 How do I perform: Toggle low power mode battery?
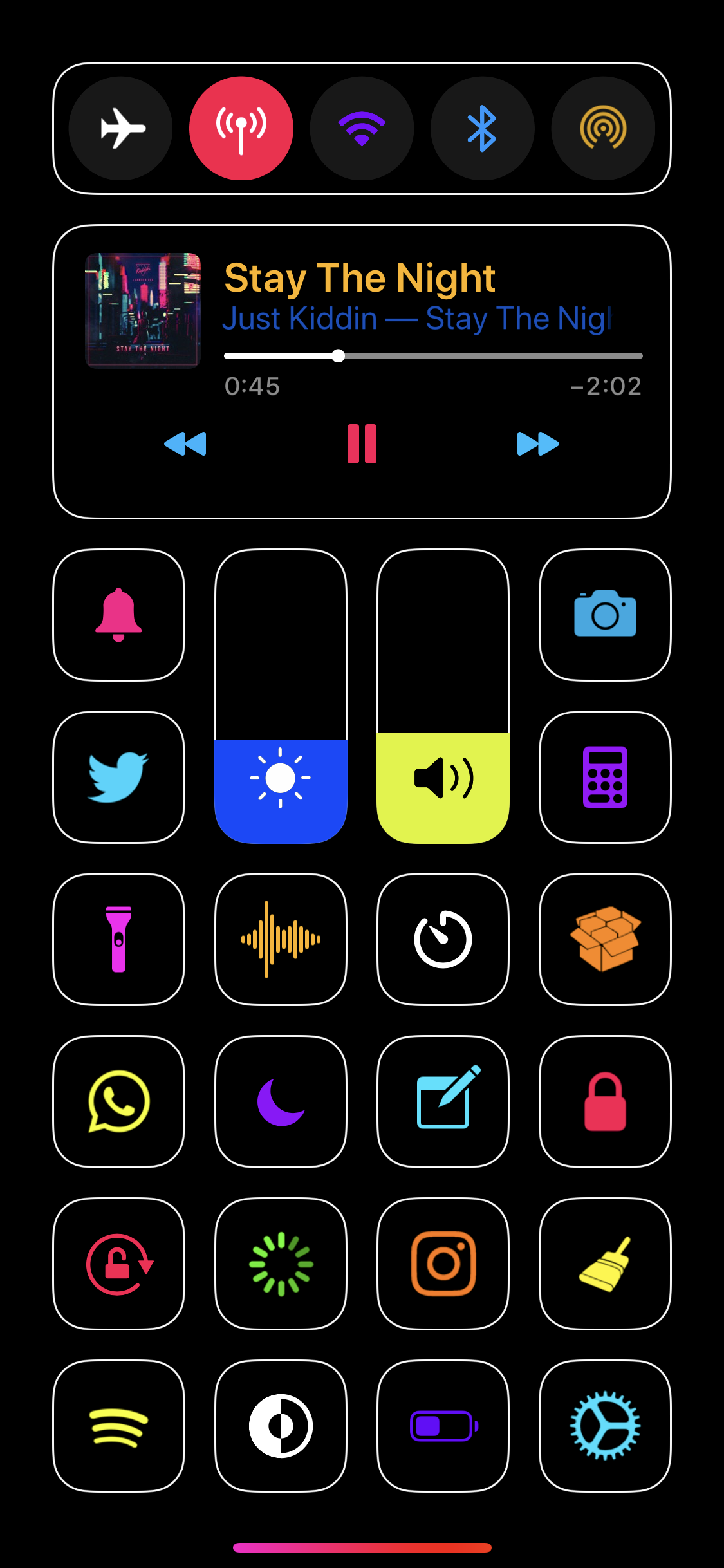click(443, 1426)
